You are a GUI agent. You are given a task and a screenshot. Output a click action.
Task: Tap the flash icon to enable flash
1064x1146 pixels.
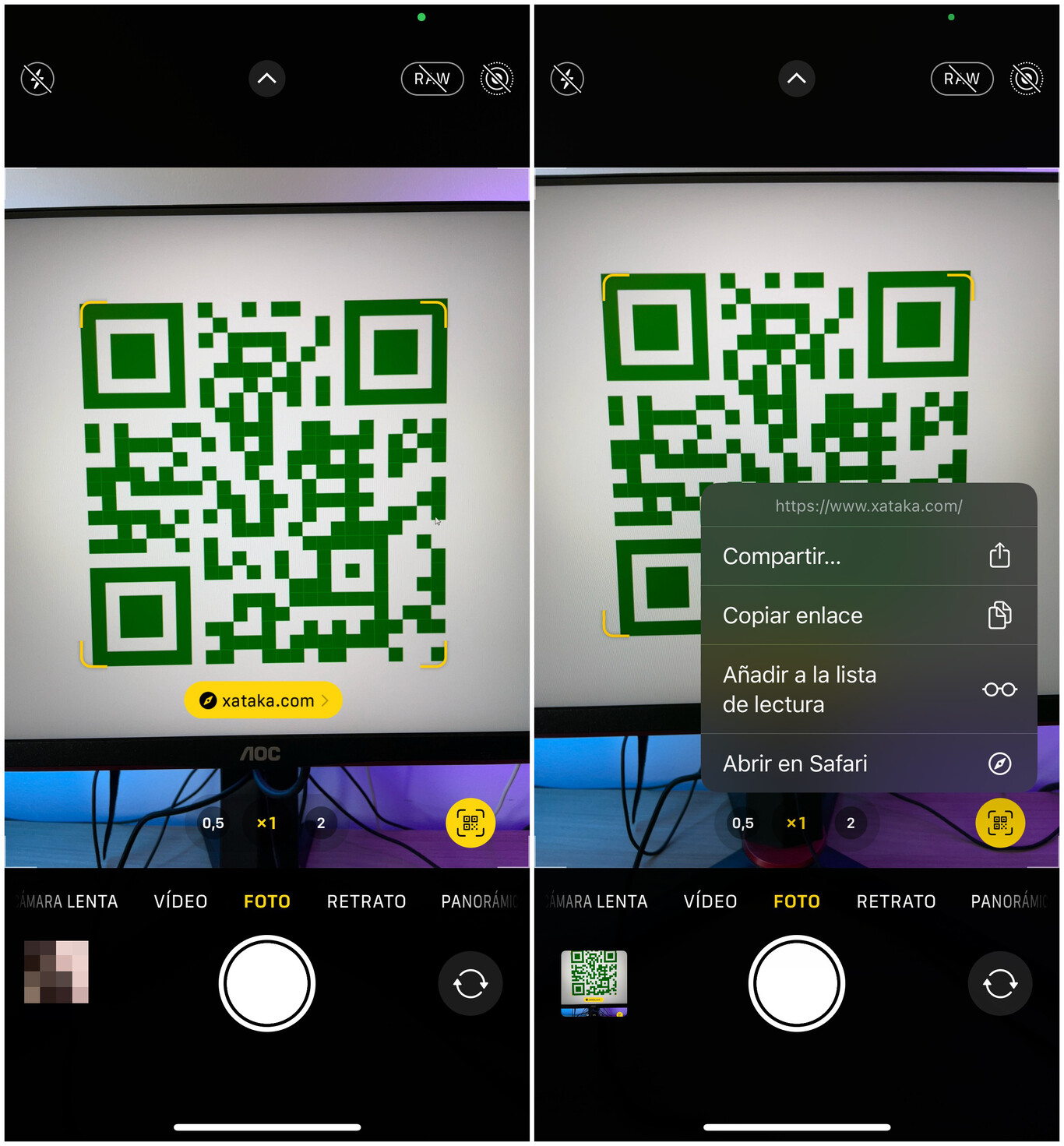pos(37,79)
